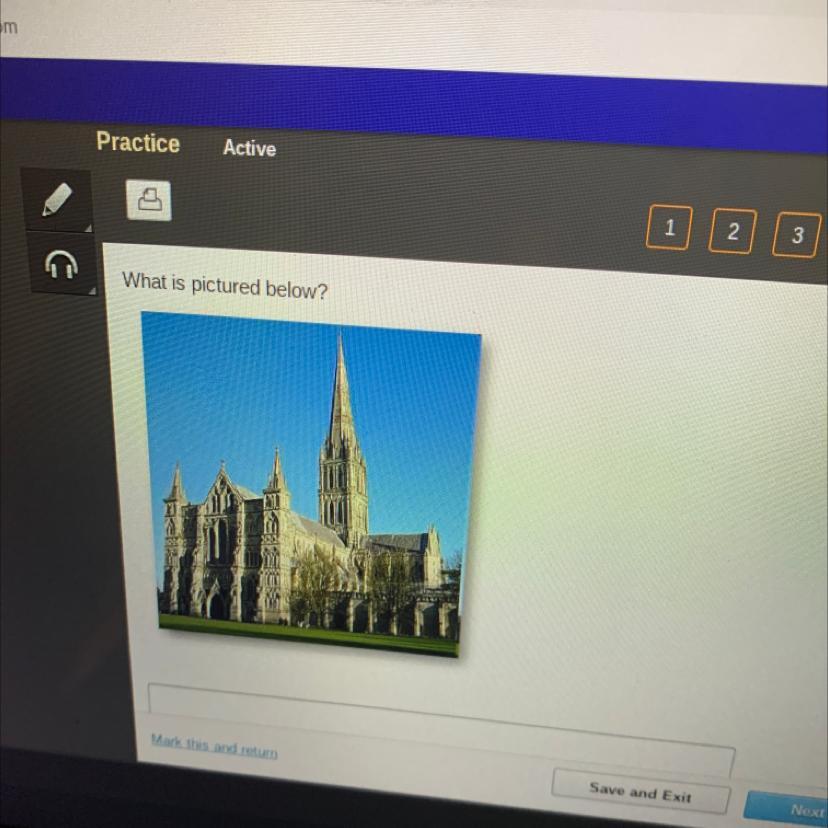Click Mark this and return link
The height and width of the screenshot is (828, 828).
pos(214,745)
